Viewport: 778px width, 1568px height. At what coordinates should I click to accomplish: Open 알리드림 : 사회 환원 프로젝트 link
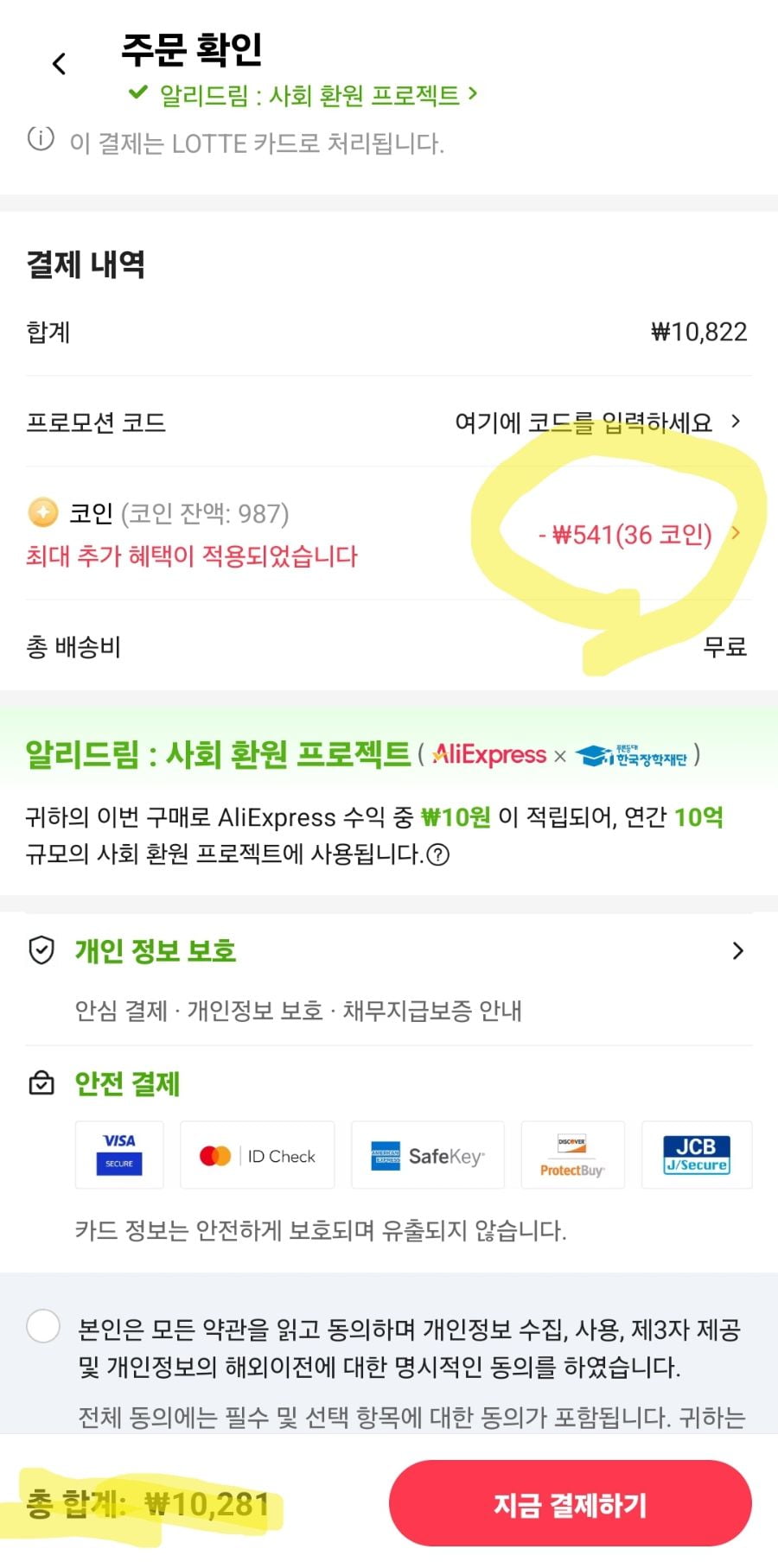311,95
